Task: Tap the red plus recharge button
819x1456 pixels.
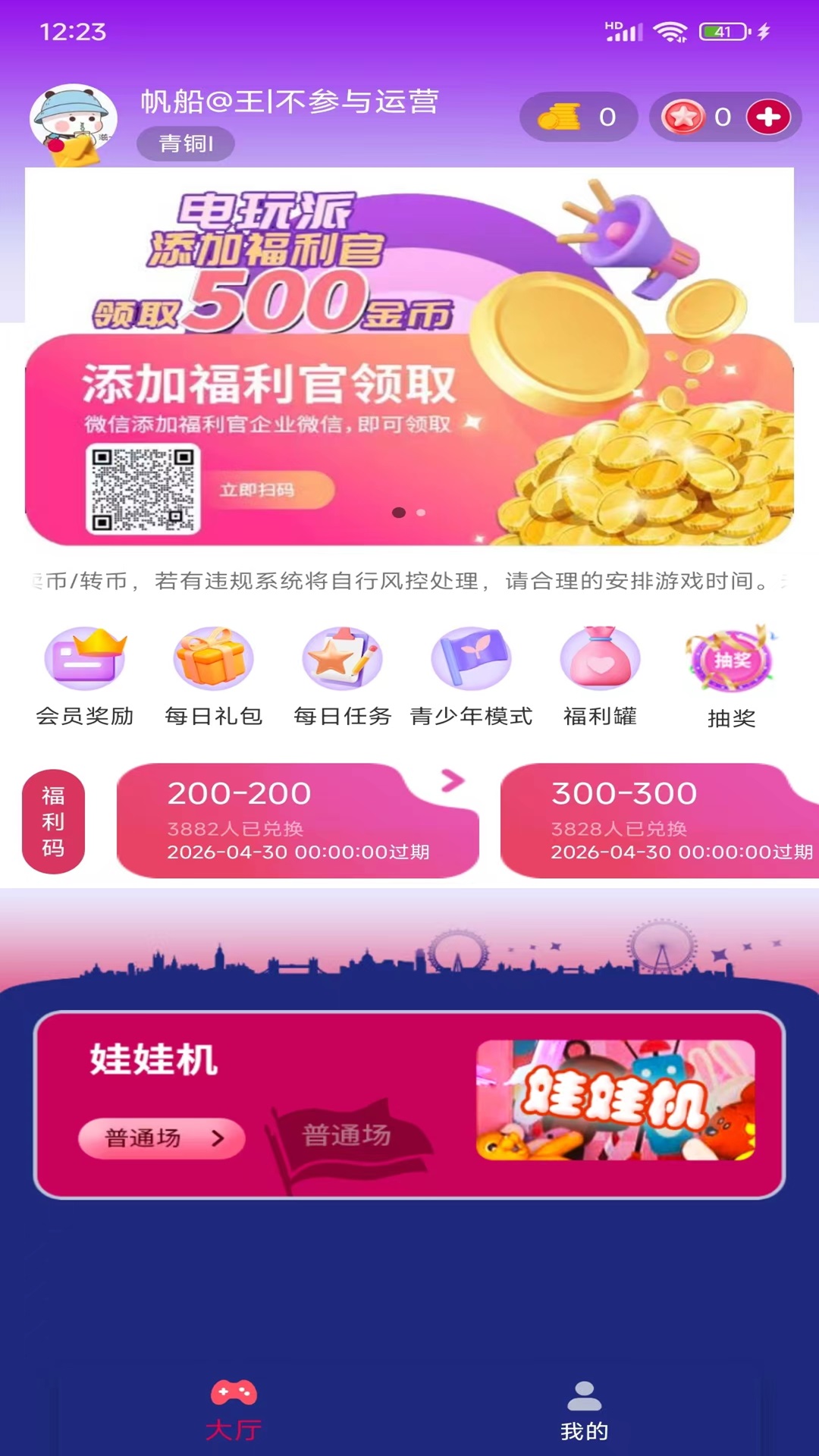Action: 768,117
